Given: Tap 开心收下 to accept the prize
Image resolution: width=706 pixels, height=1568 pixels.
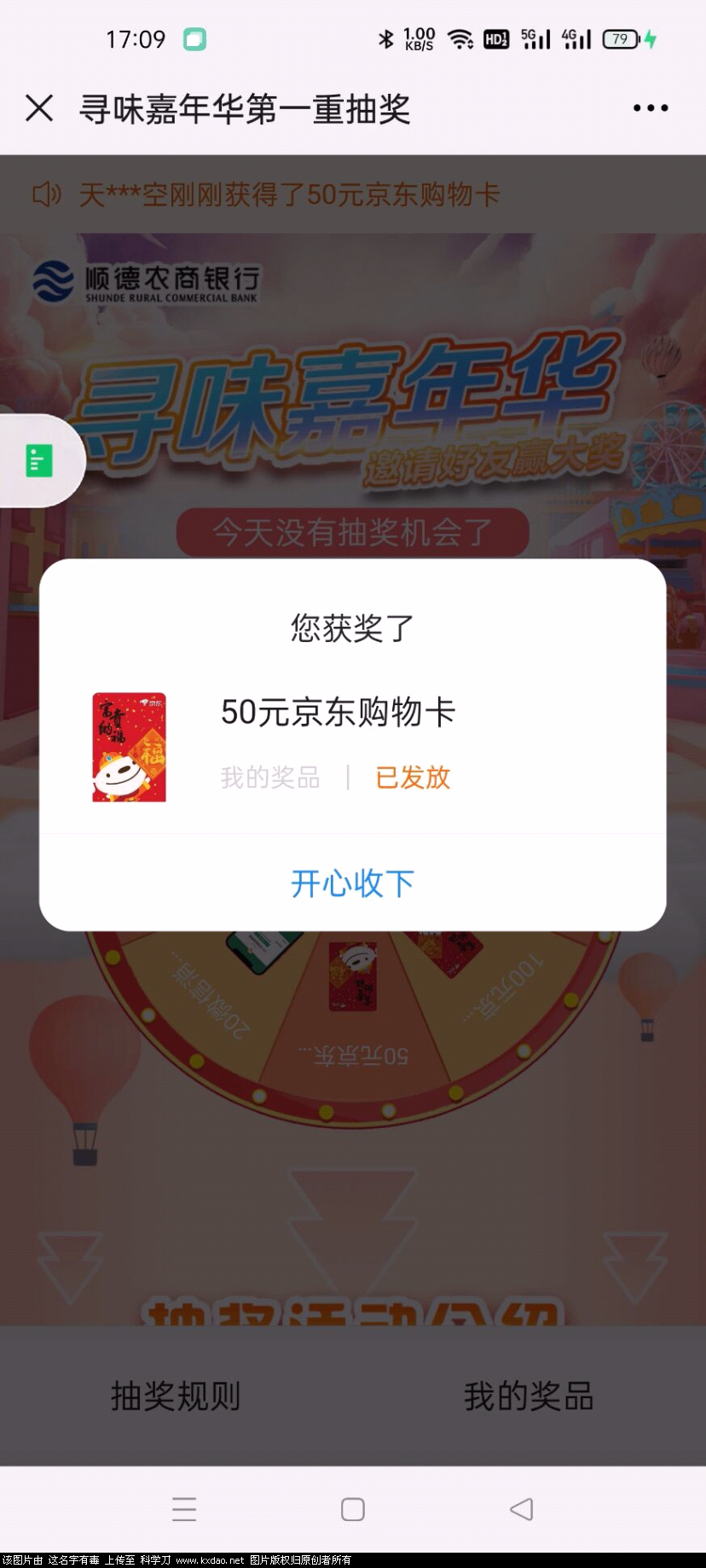Looking at the screenshot, I should [x=352, y=883].
